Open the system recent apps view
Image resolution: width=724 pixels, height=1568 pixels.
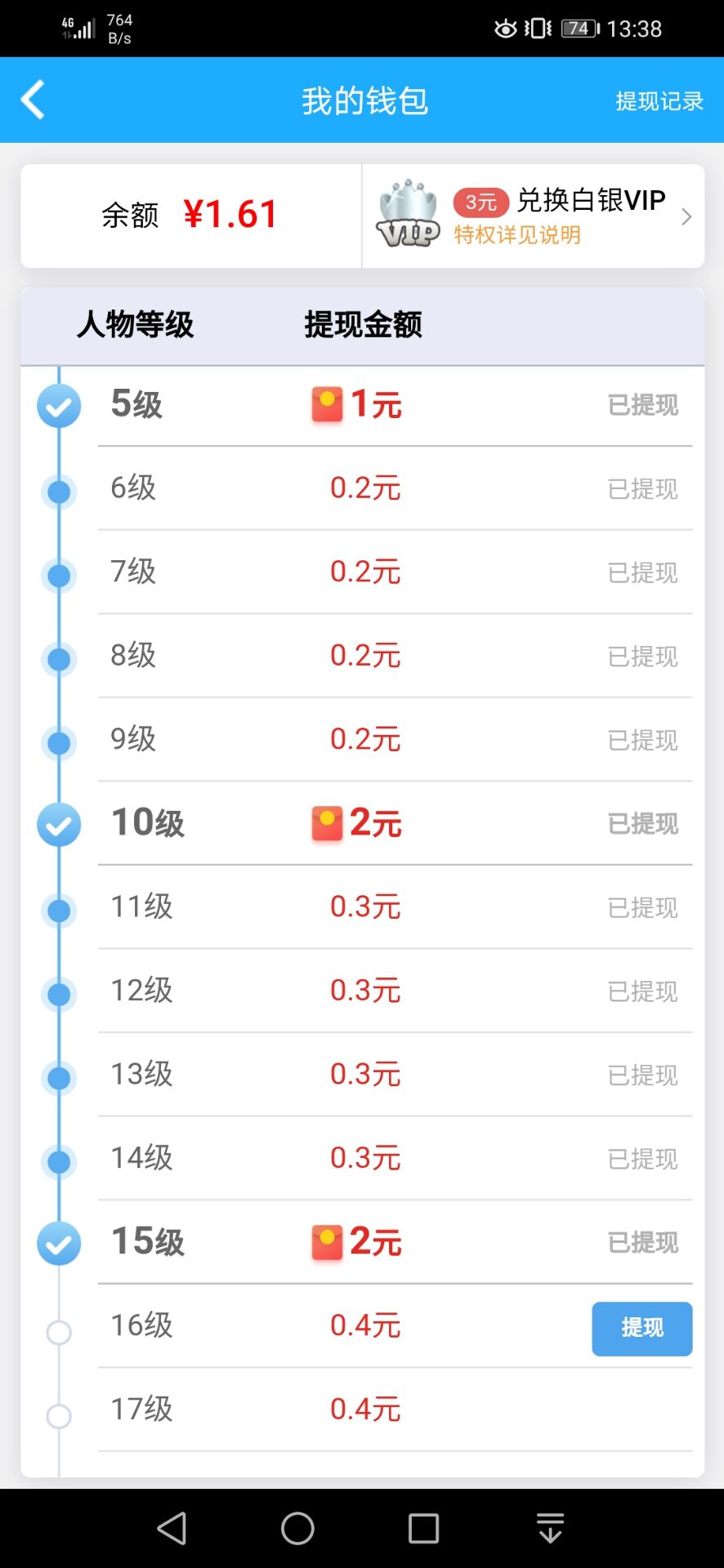point(423,1528)
